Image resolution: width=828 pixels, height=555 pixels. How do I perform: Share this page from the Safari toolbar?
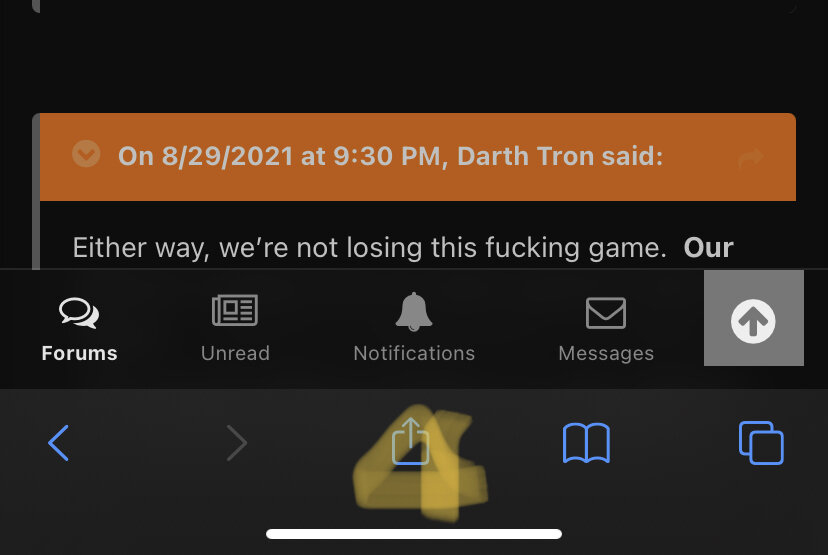[410, 441]
